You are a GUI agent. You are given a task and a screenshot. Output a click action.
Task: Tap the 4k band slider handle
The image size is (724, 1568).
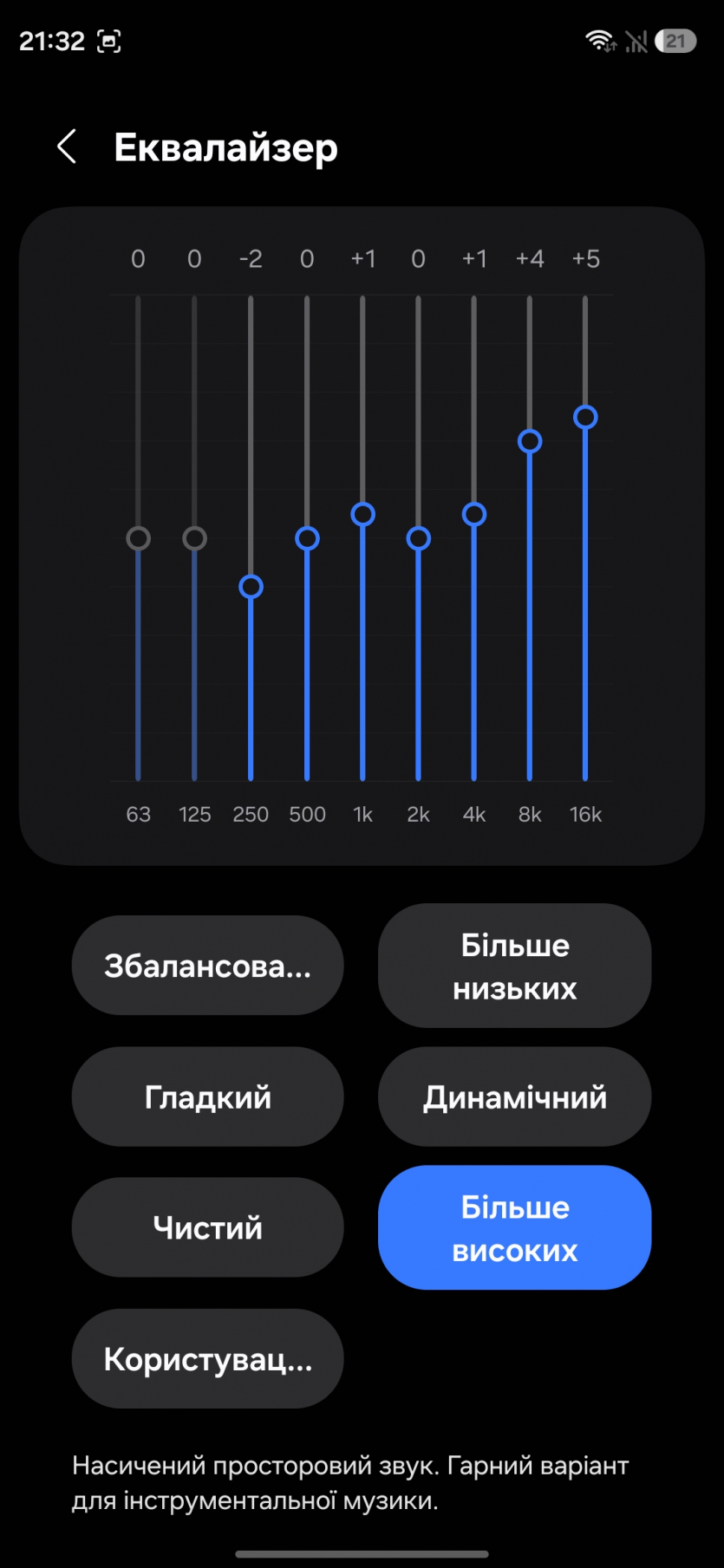click(x=474, y=514)
